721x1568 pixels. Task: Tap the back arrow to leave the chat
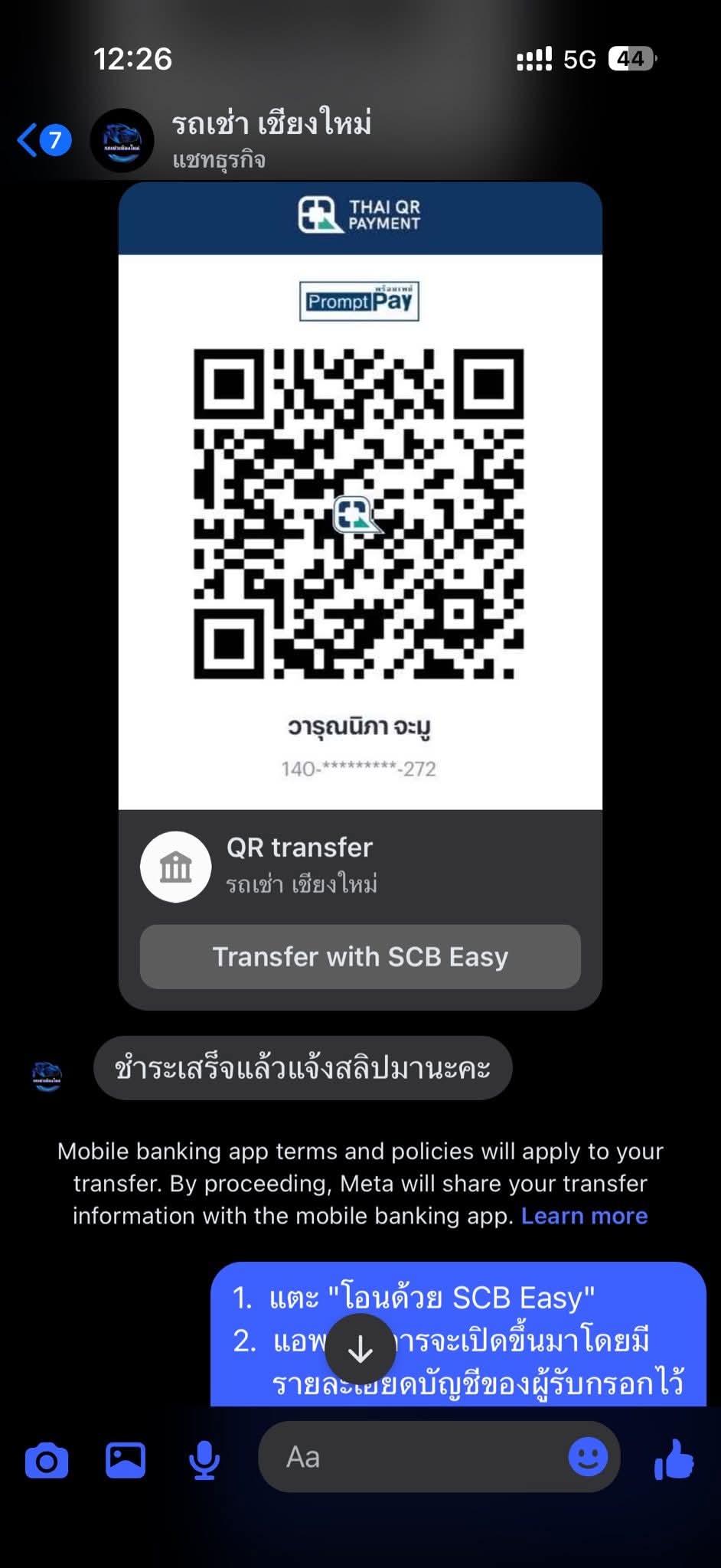pyautogui.click(x=27, y=139)
